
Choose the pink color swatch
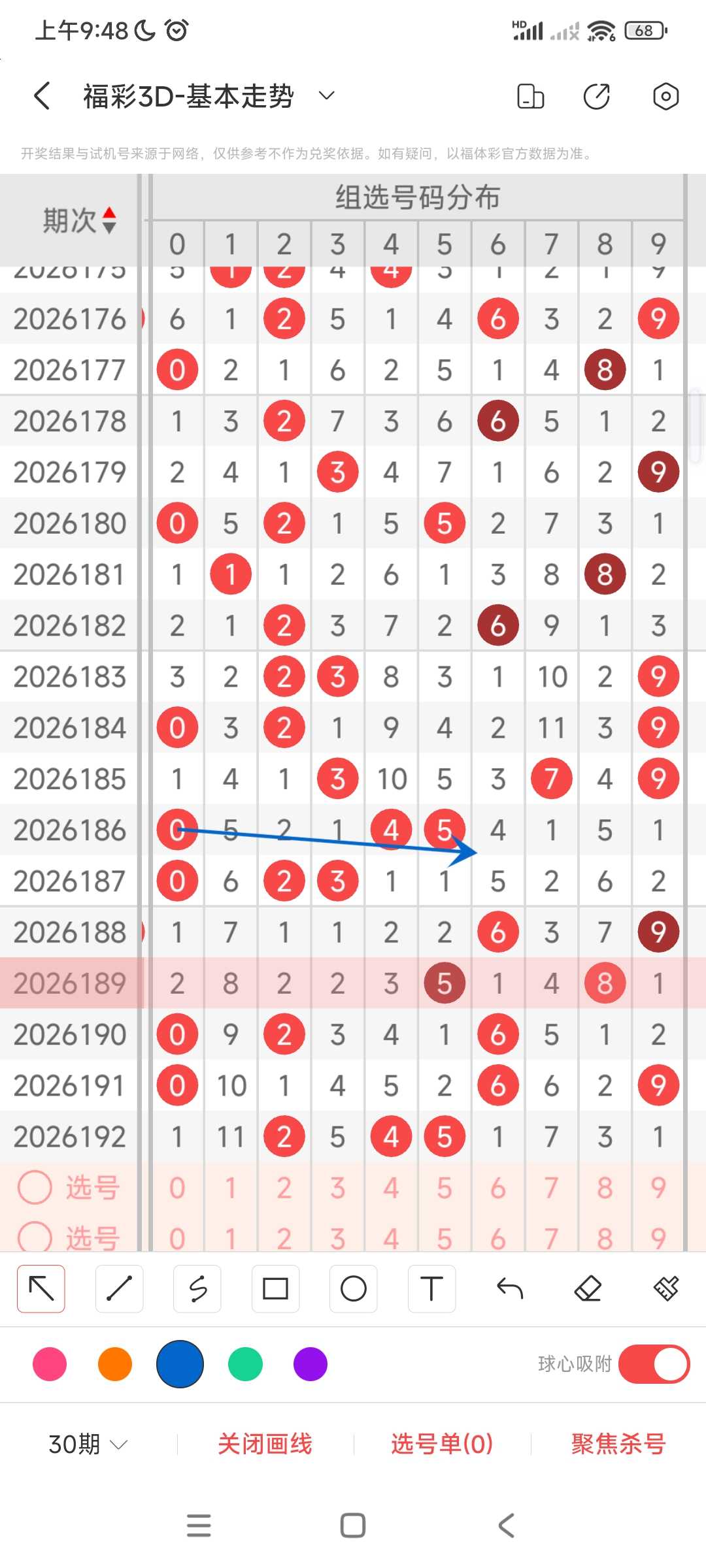(50, 1364)
